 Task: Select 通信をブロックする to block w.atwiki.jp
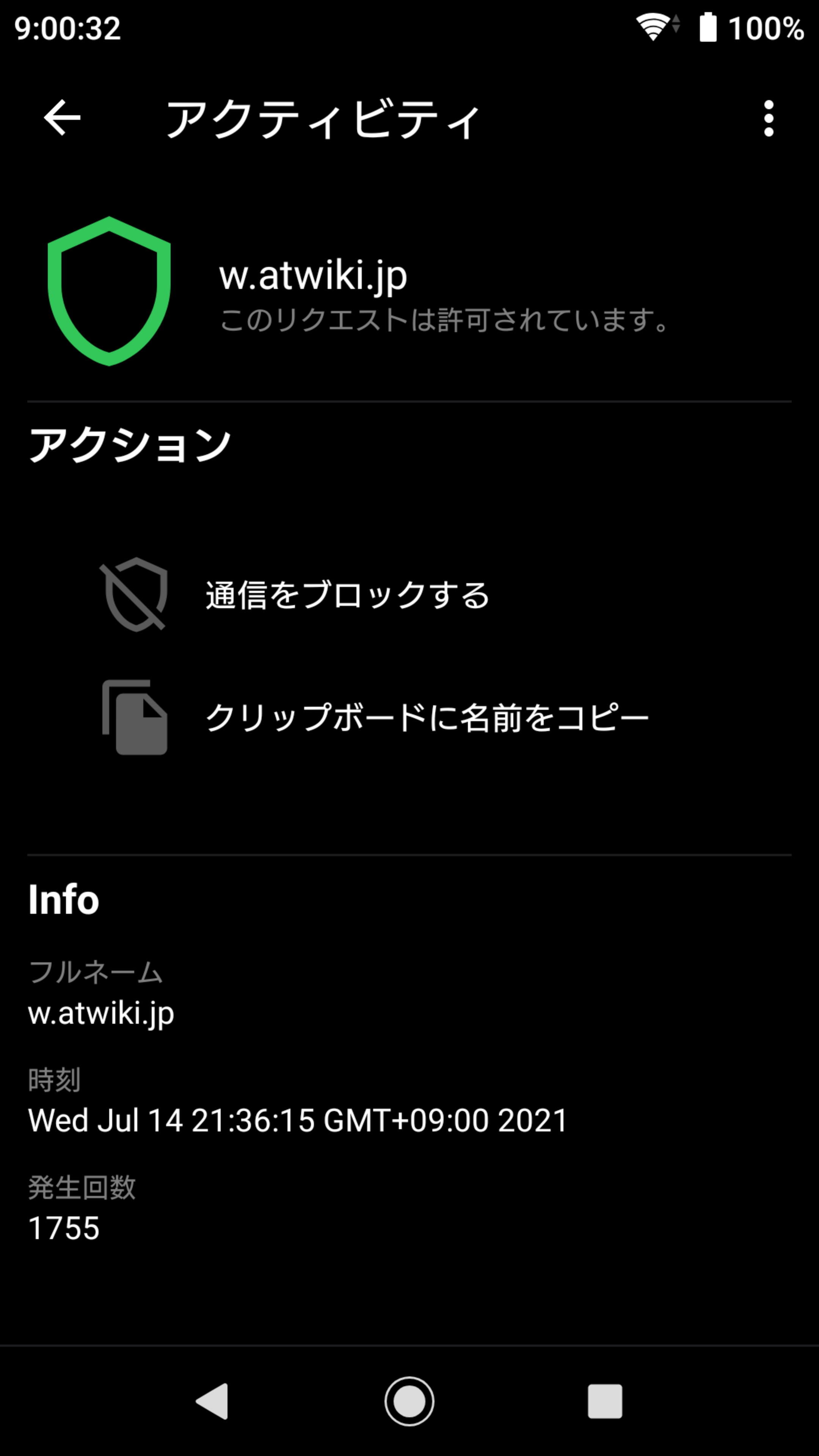pyautogui.click(x=409, y=595)
